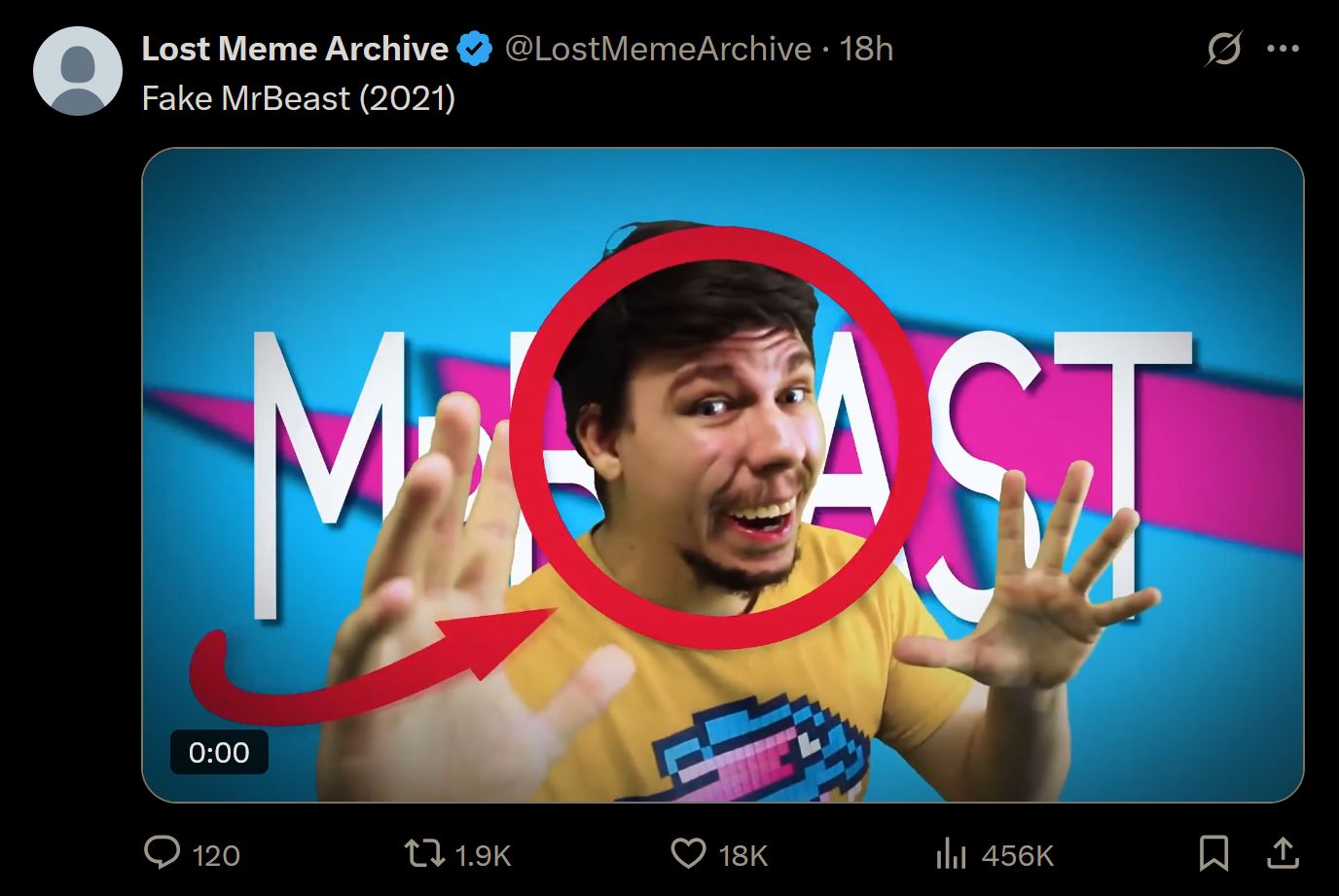The height and width of the screenshot is (896, 1339).
Task: Like the Fake MrBeast post
Action: [x=689, y=853]
